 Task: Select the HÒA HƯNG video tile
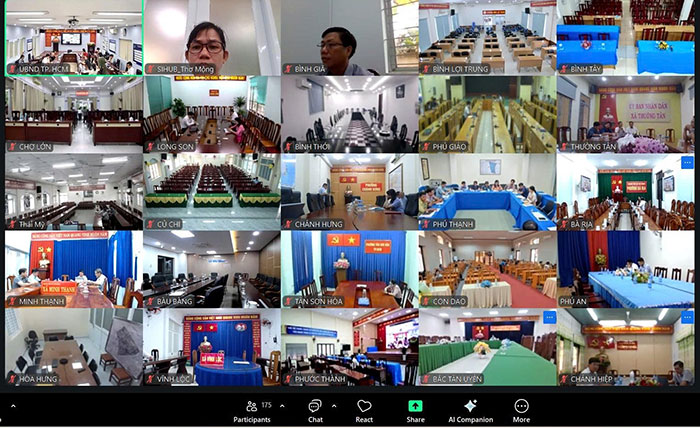click(x=74, y=346)
